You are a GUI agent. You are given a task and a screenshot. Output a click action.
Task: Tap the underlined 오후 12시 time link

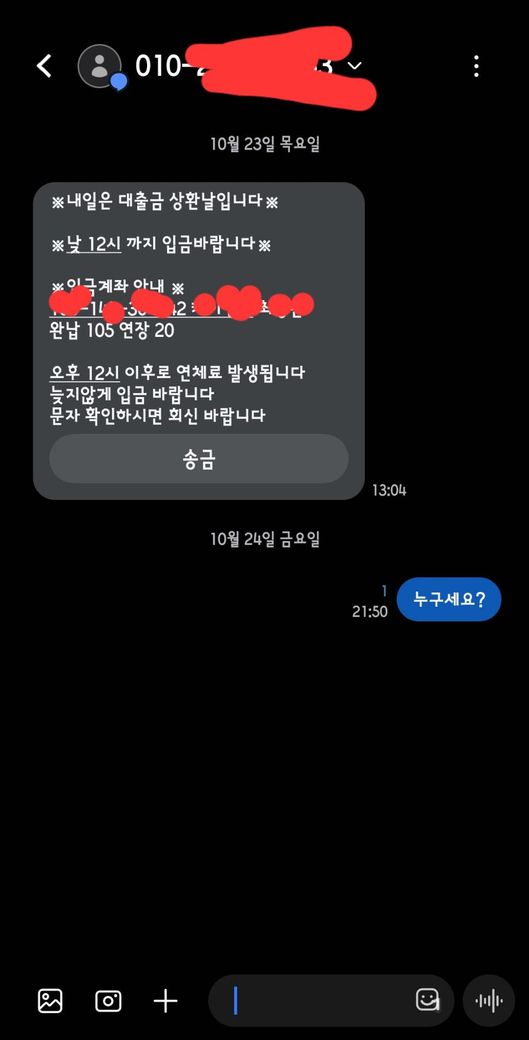[85, 373]
